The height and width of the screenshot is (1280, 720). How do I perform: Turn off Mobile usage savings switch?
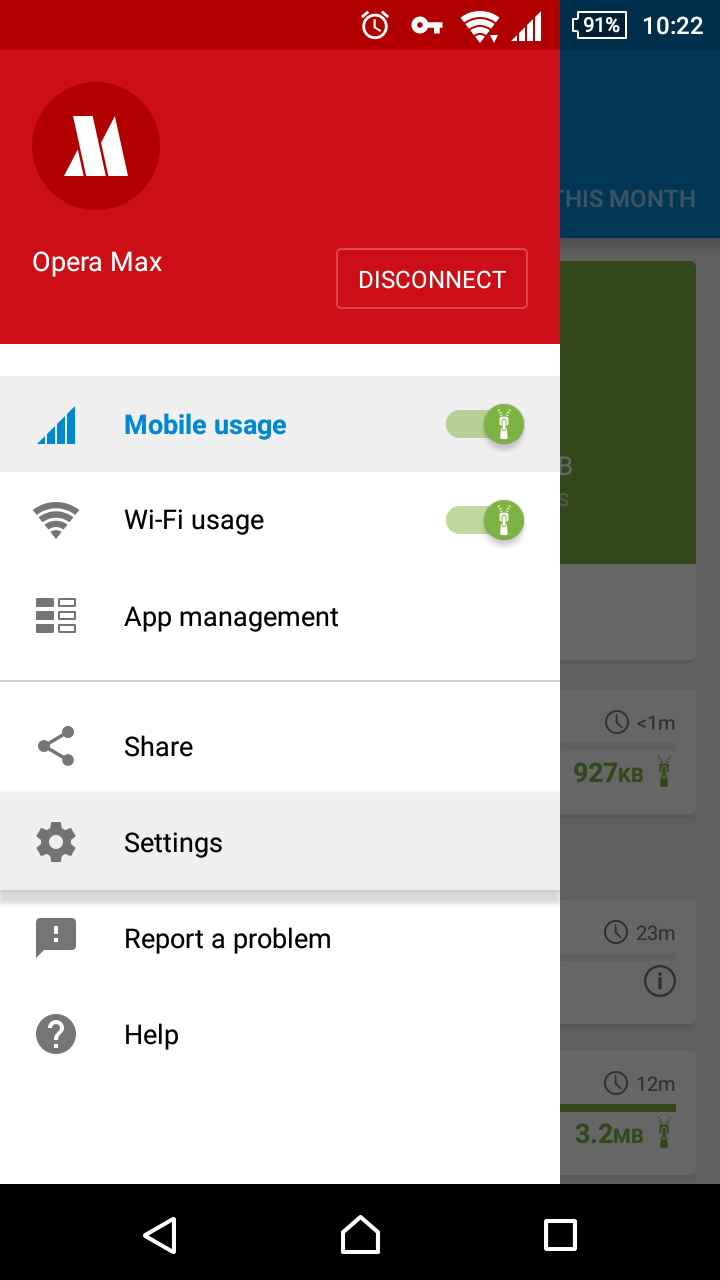486,425
